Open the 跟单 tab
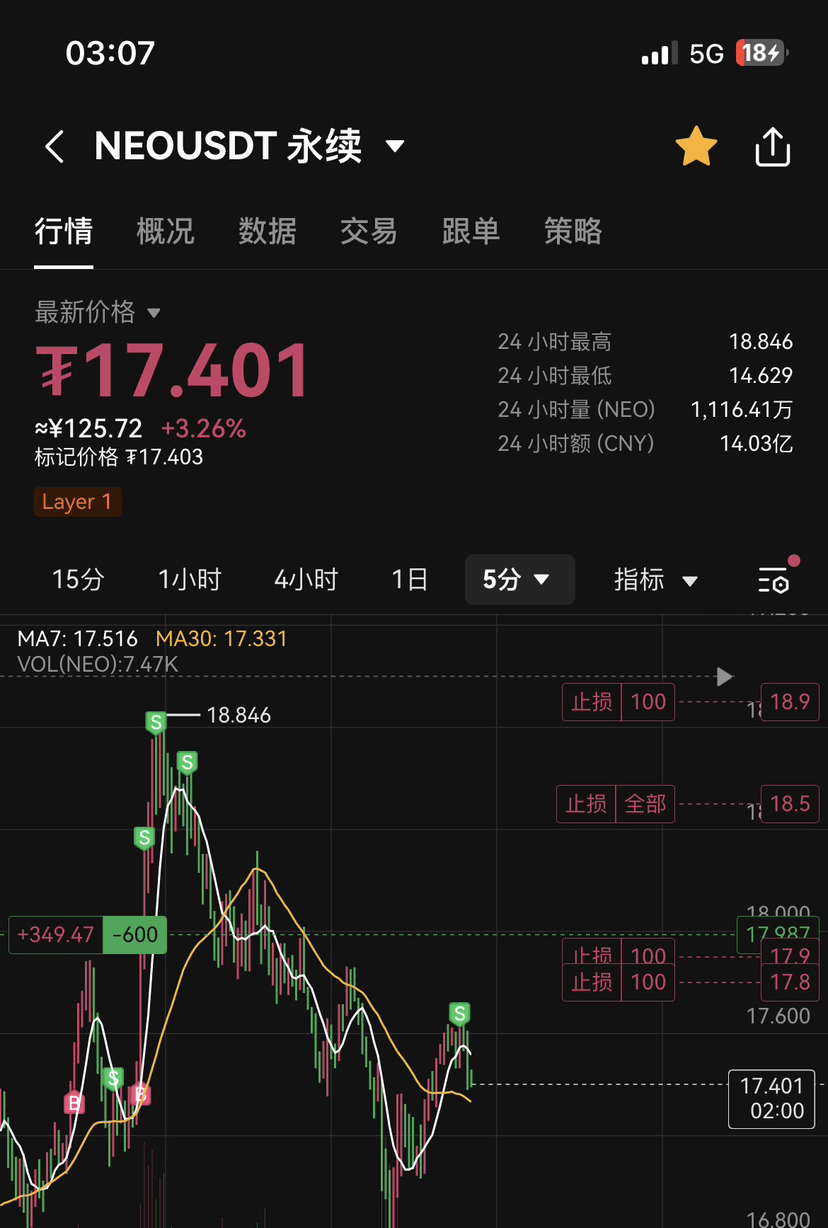The image size is (828, 1228). pos(470,232)
